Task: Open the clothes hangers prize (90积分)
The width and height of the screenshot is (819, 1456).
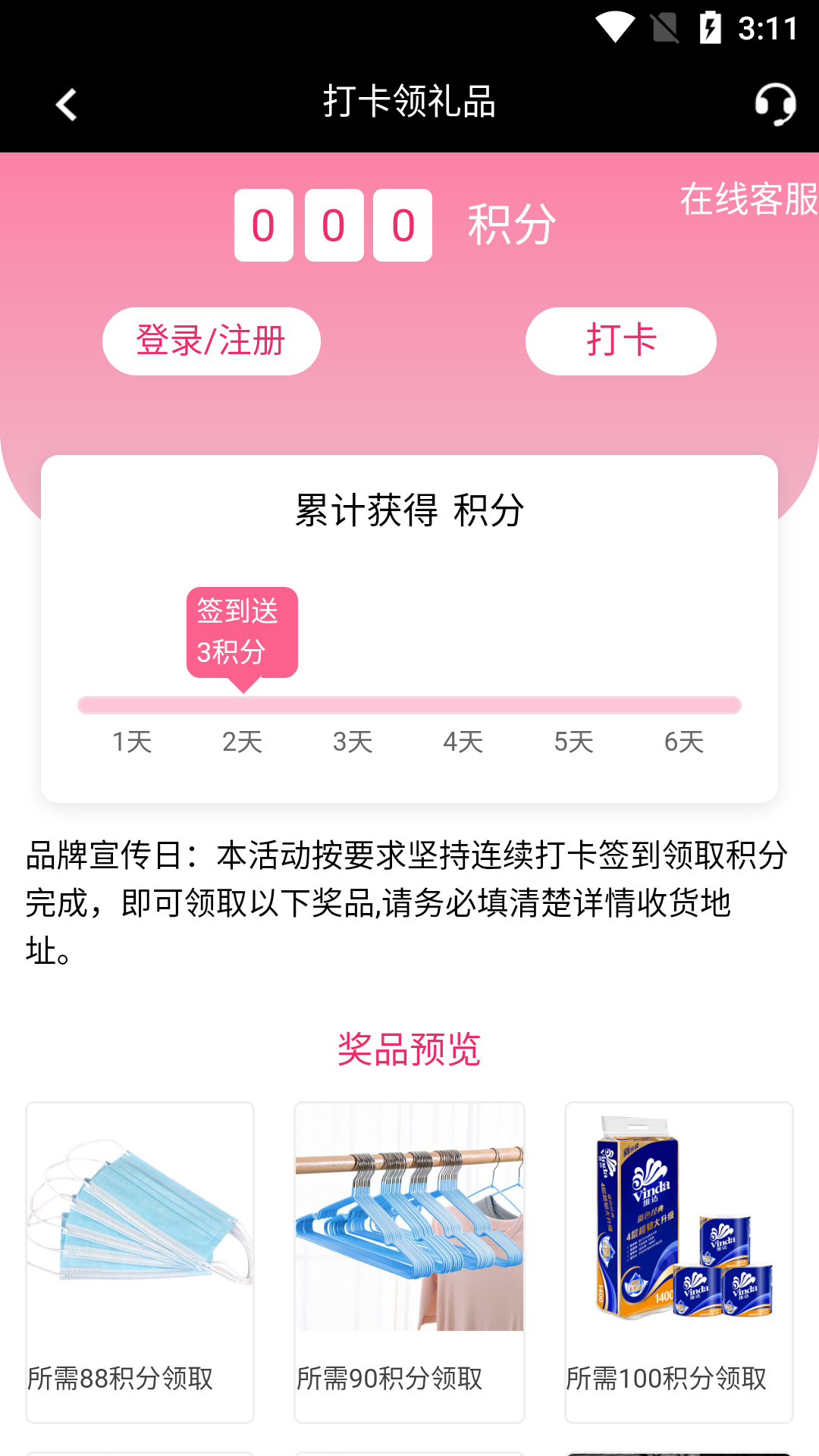Action: [409, 1261]
